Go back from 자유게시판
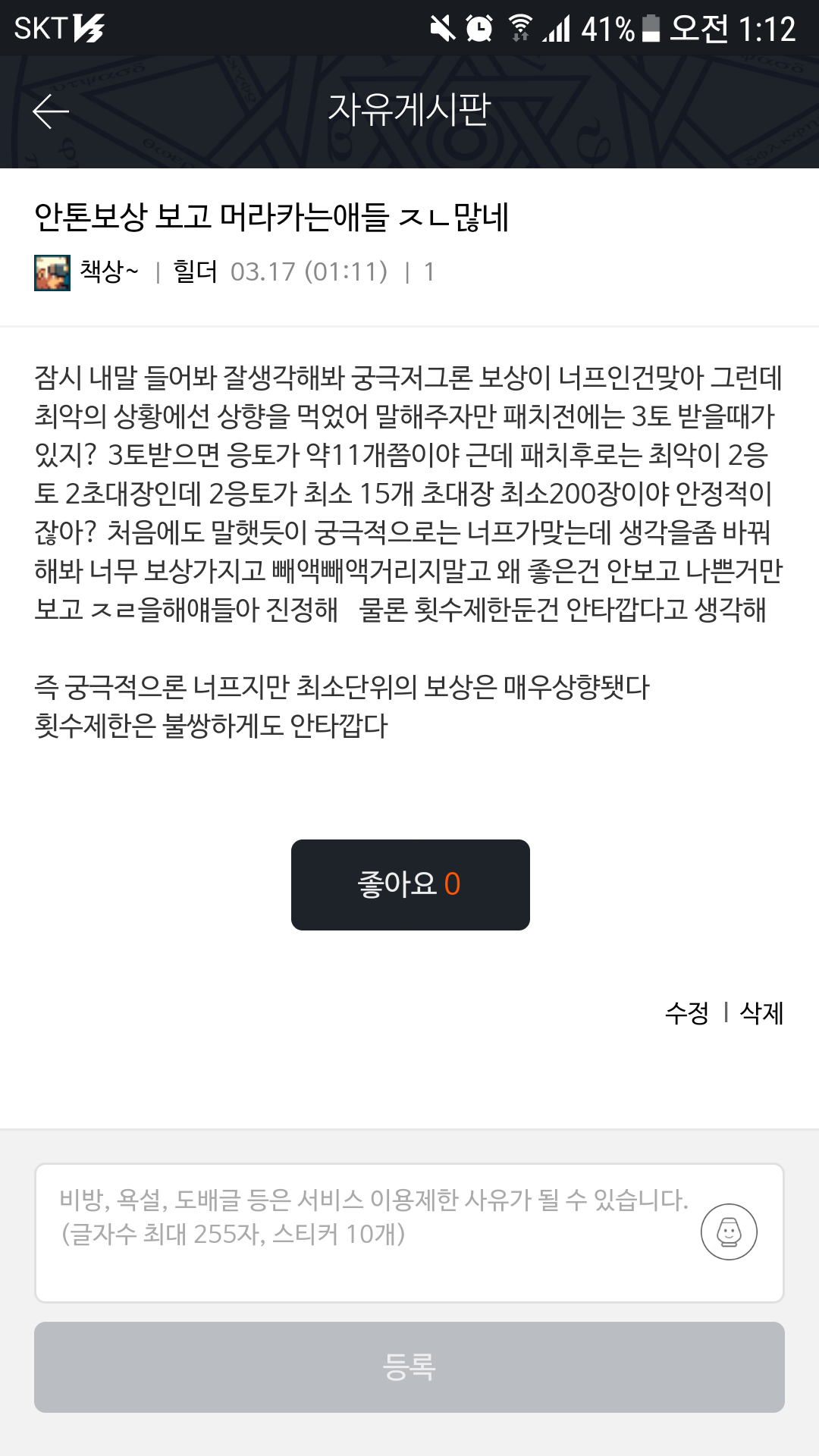 coord(51,111)
